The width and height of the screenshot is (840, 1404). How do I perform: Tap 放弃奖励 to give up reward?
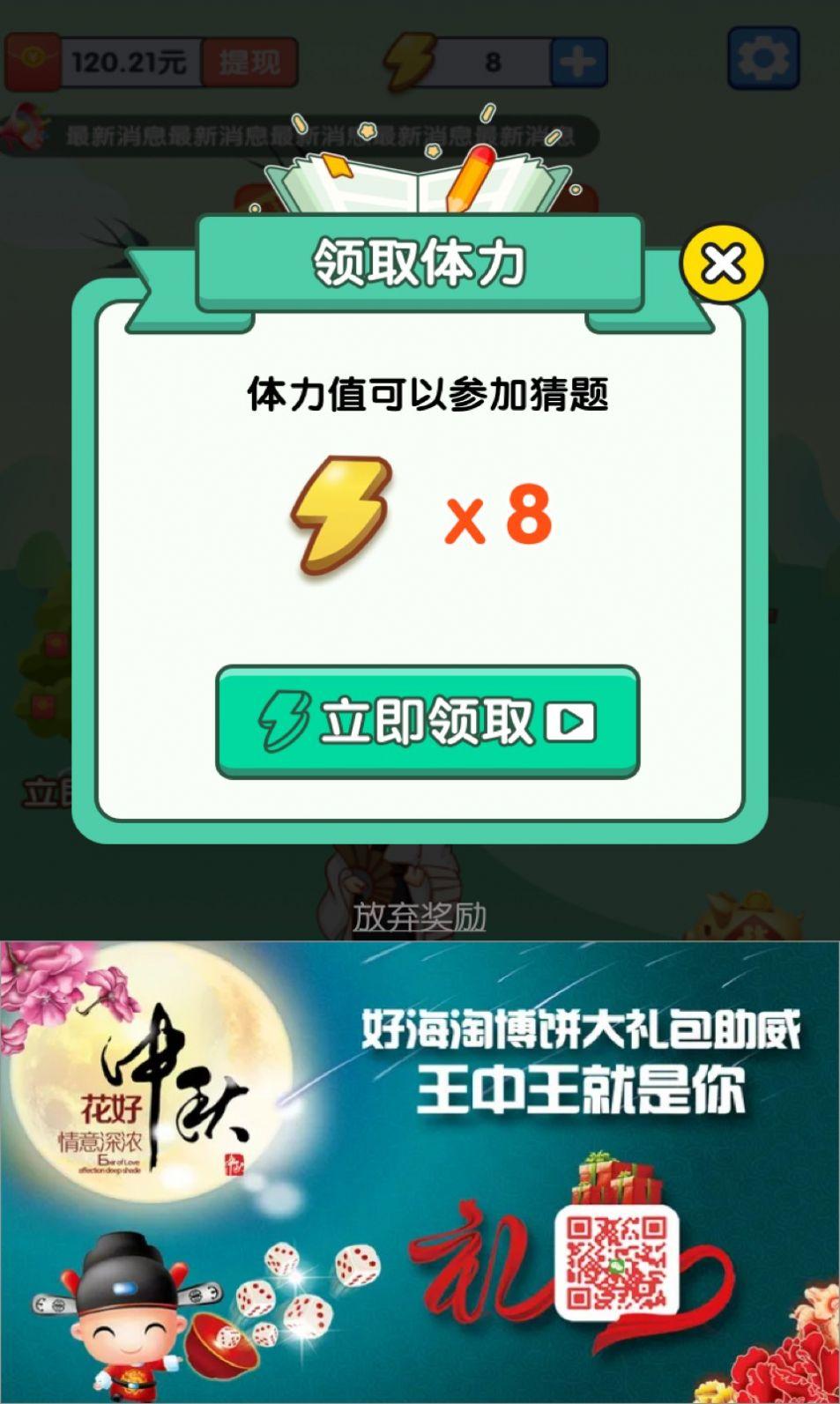(420, 917)
